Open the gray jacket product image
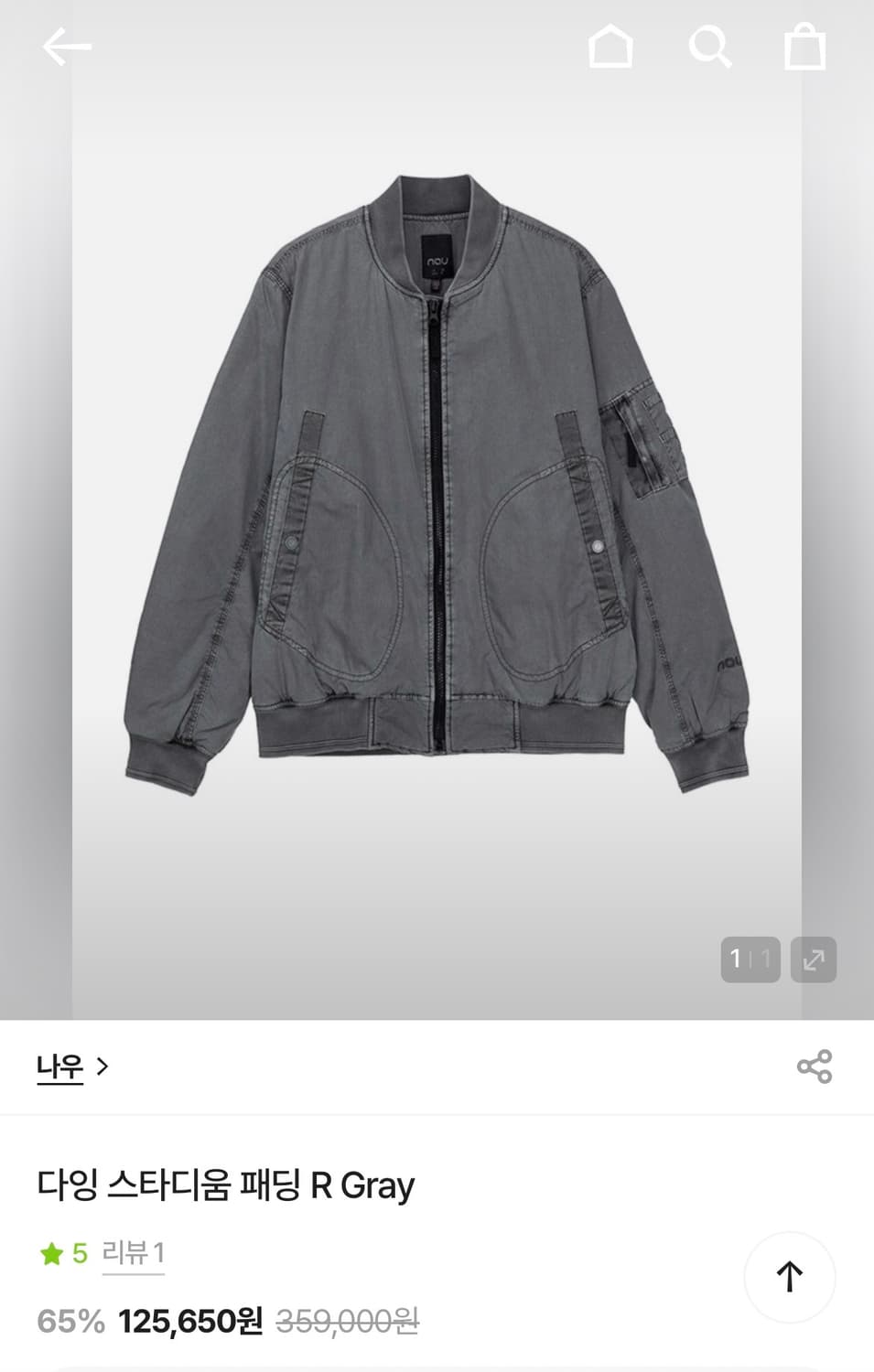The width and height of the screenshot is (874, 1372). pyautogui.click(x=437, y=485)
